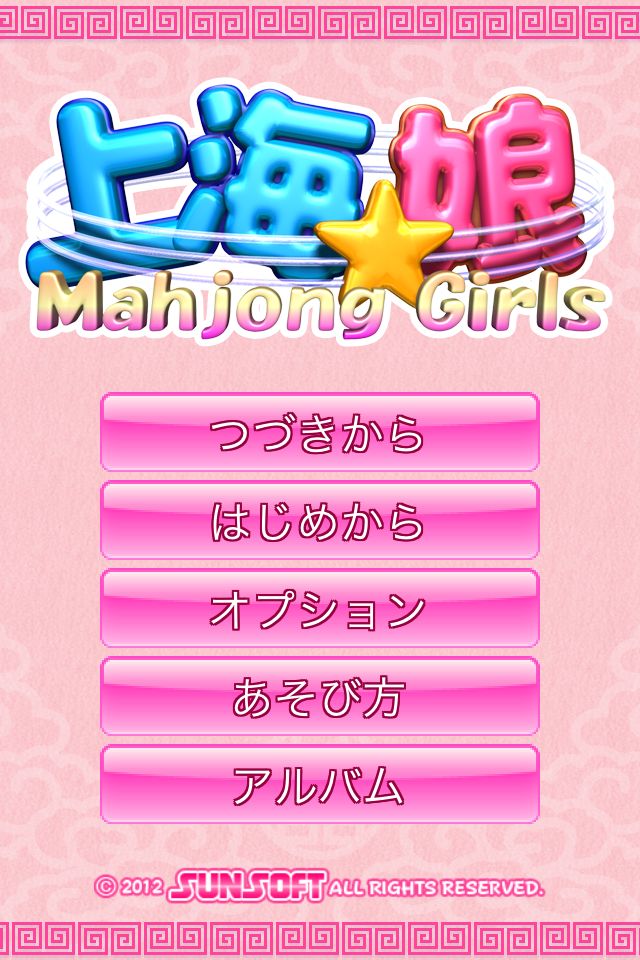Open the アルバム gallery
640x960 pixels.
click(x=319, y=785)
